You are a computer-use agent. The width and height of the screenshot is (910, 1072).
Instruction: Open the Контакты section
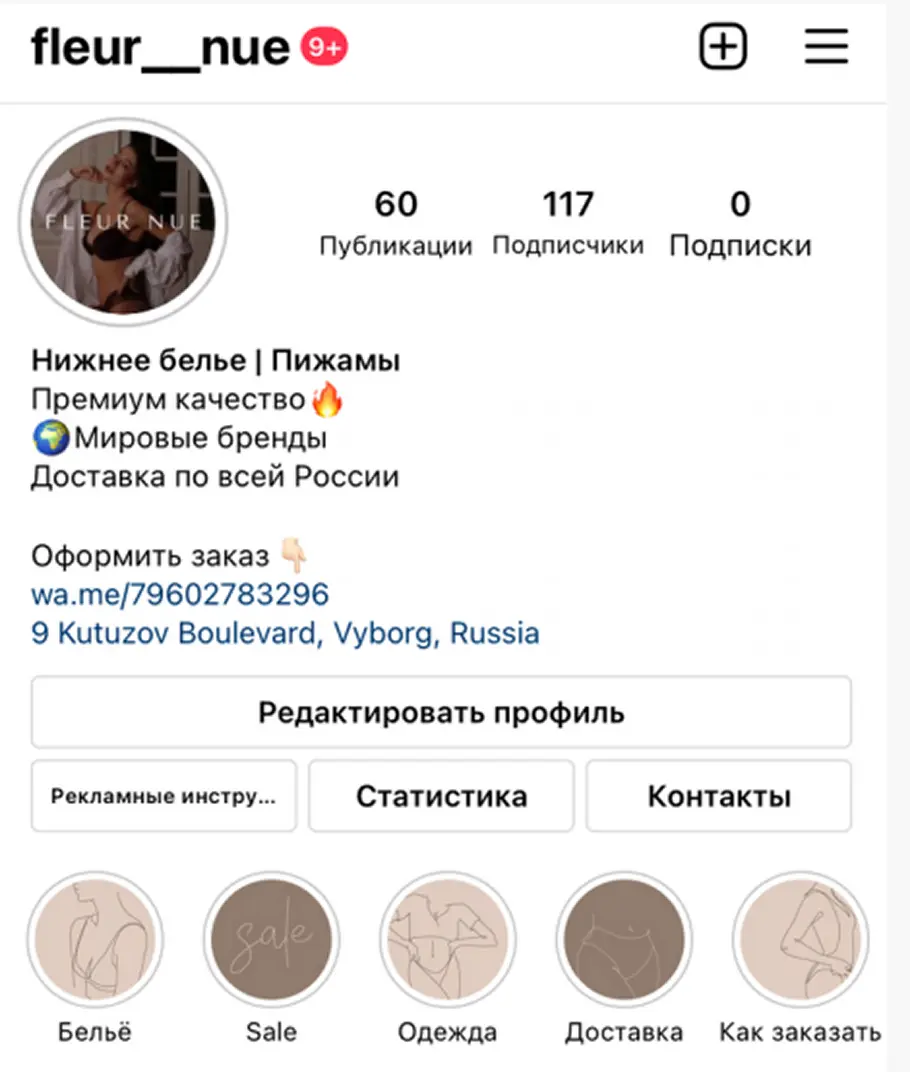click(x=718, y=796)
